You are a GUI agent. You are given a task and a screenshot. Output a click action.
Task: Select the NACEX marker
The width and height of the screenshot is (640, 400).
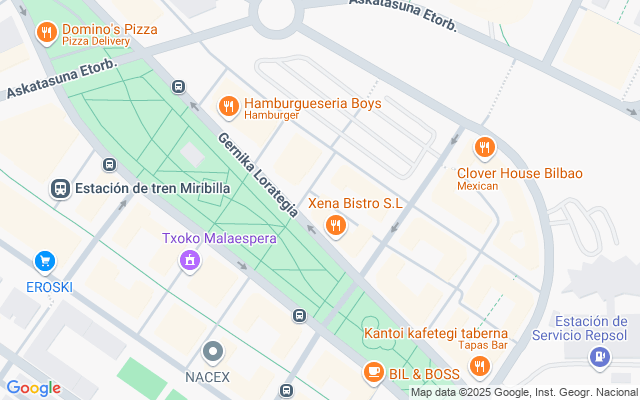click(x=213, y=352)
